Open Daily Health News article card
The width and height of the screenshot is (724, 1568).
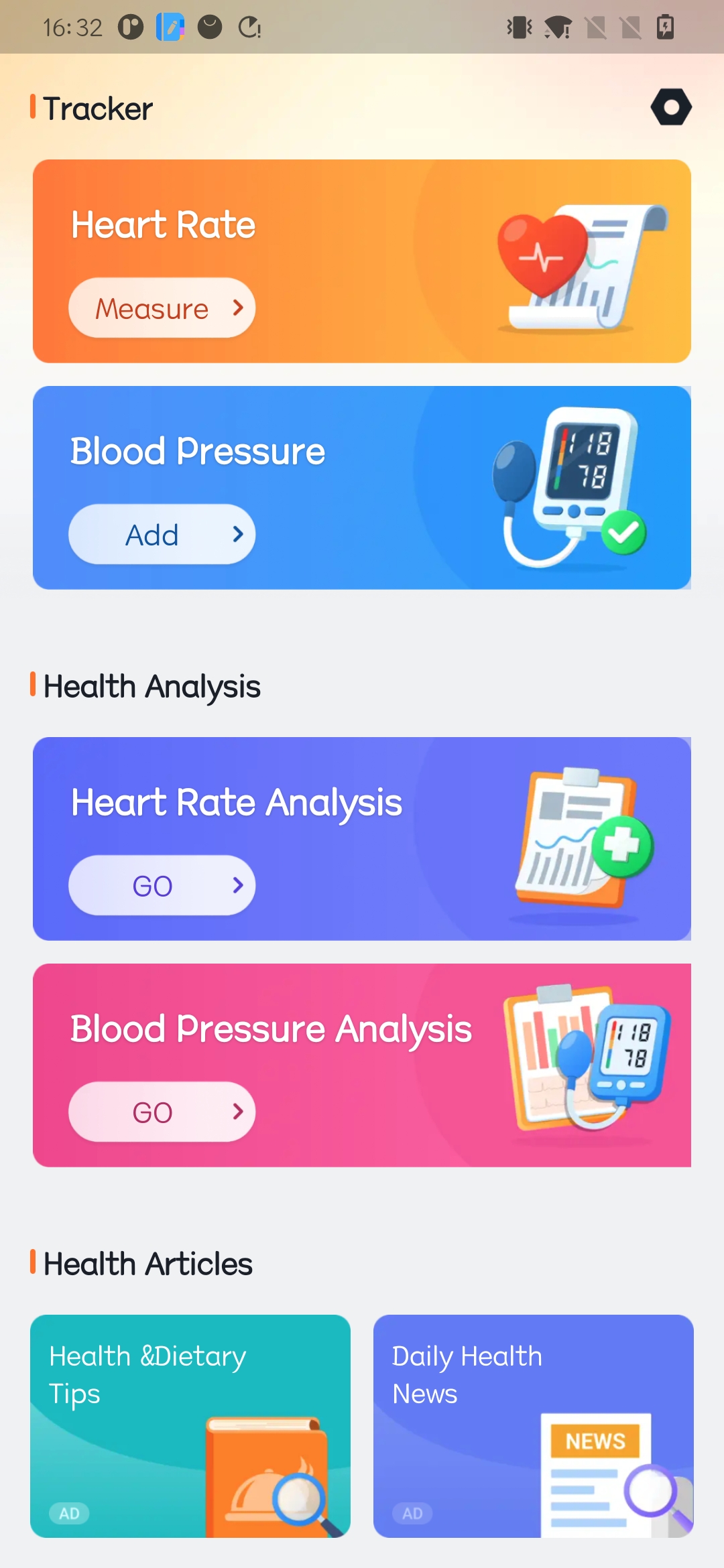coord(533,1426)
